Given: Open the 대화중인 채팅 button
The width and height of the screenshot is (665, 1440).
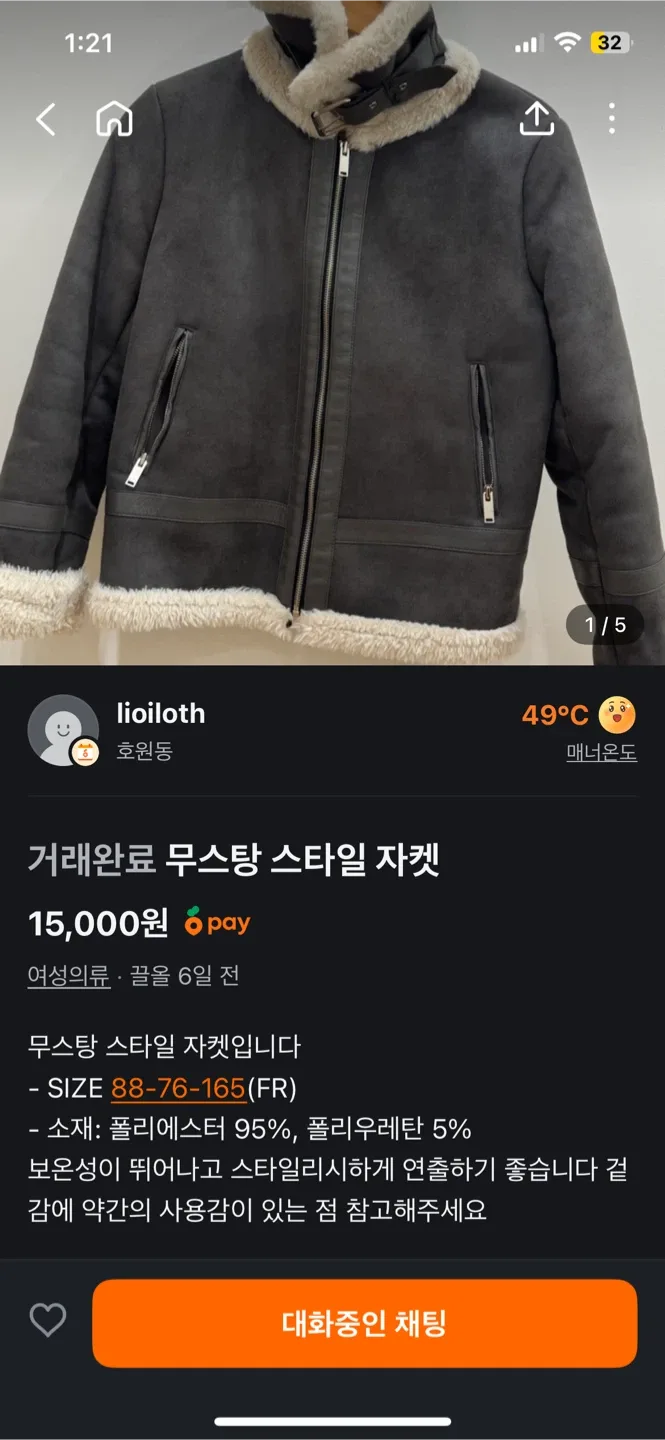Looking at the screenshot, I should click(364, 1324).
